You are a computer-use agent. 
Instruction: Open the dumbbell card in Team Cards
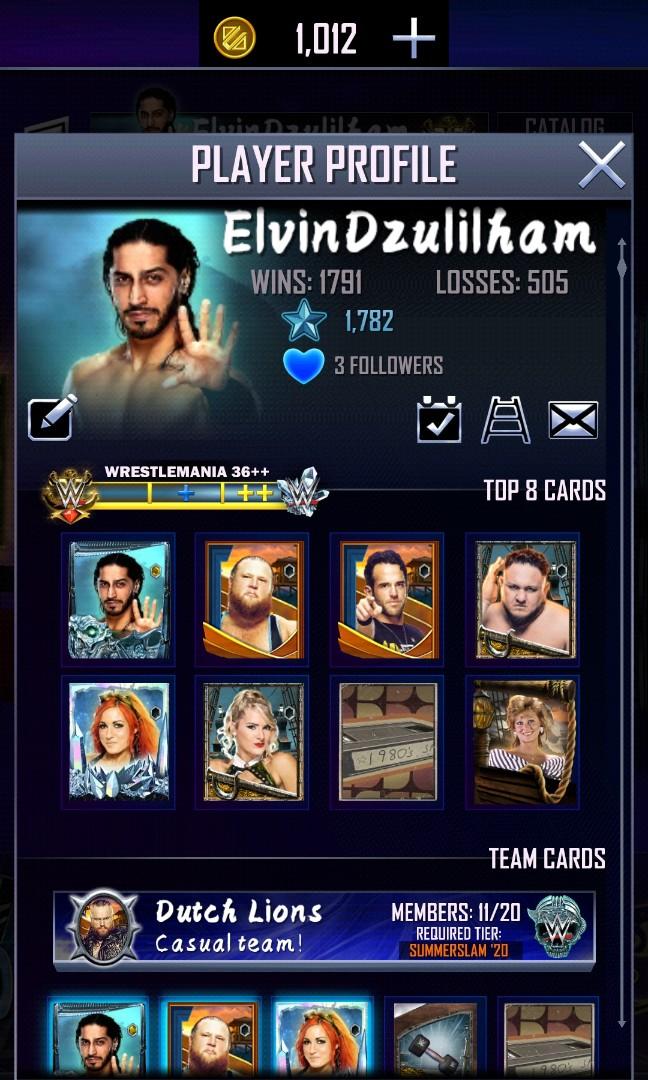click(435, 1040)
